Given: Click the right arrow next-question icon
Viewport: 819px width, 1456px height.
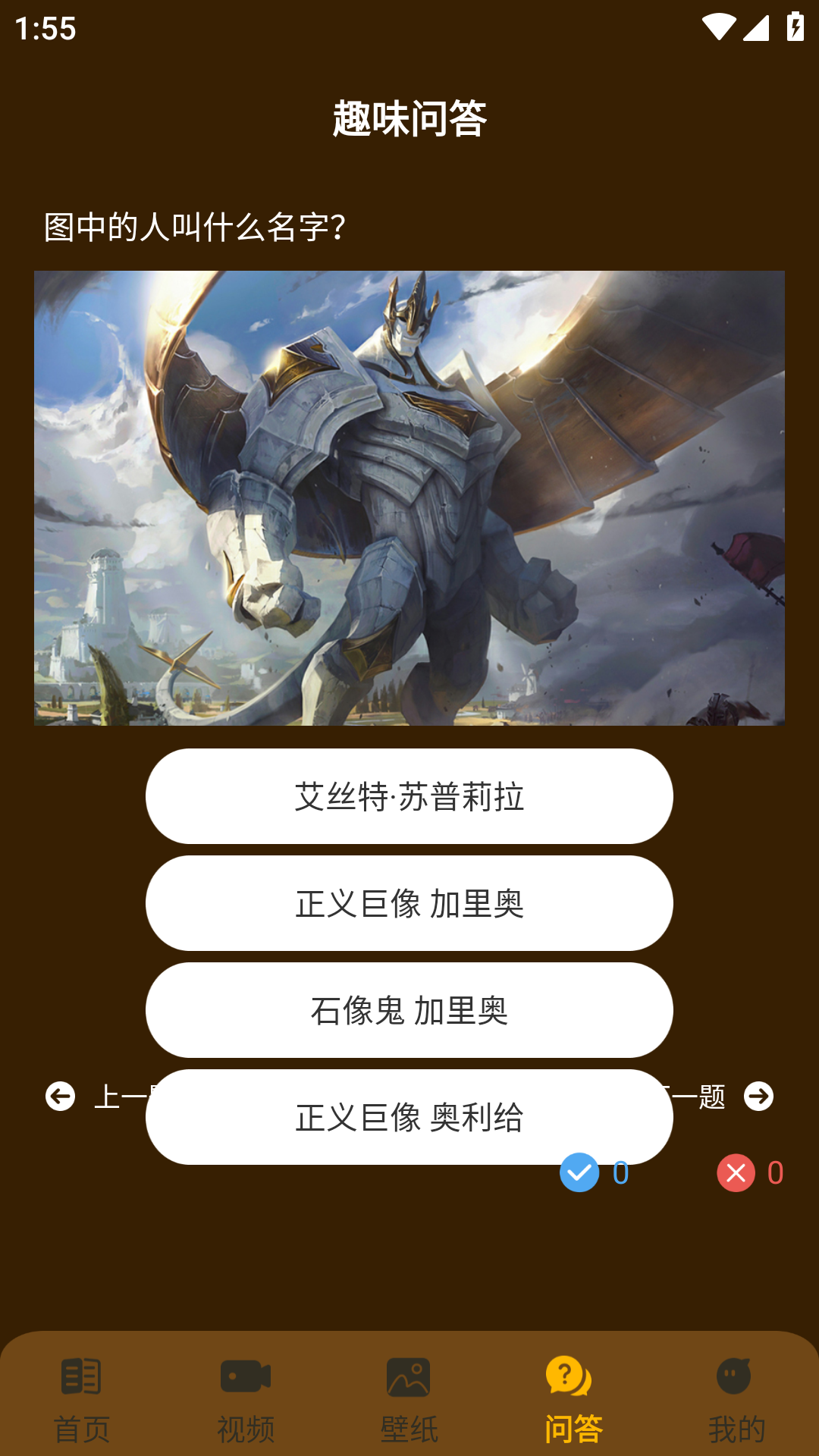Looking at the screenshot, I should click(x=758, y=1096).
